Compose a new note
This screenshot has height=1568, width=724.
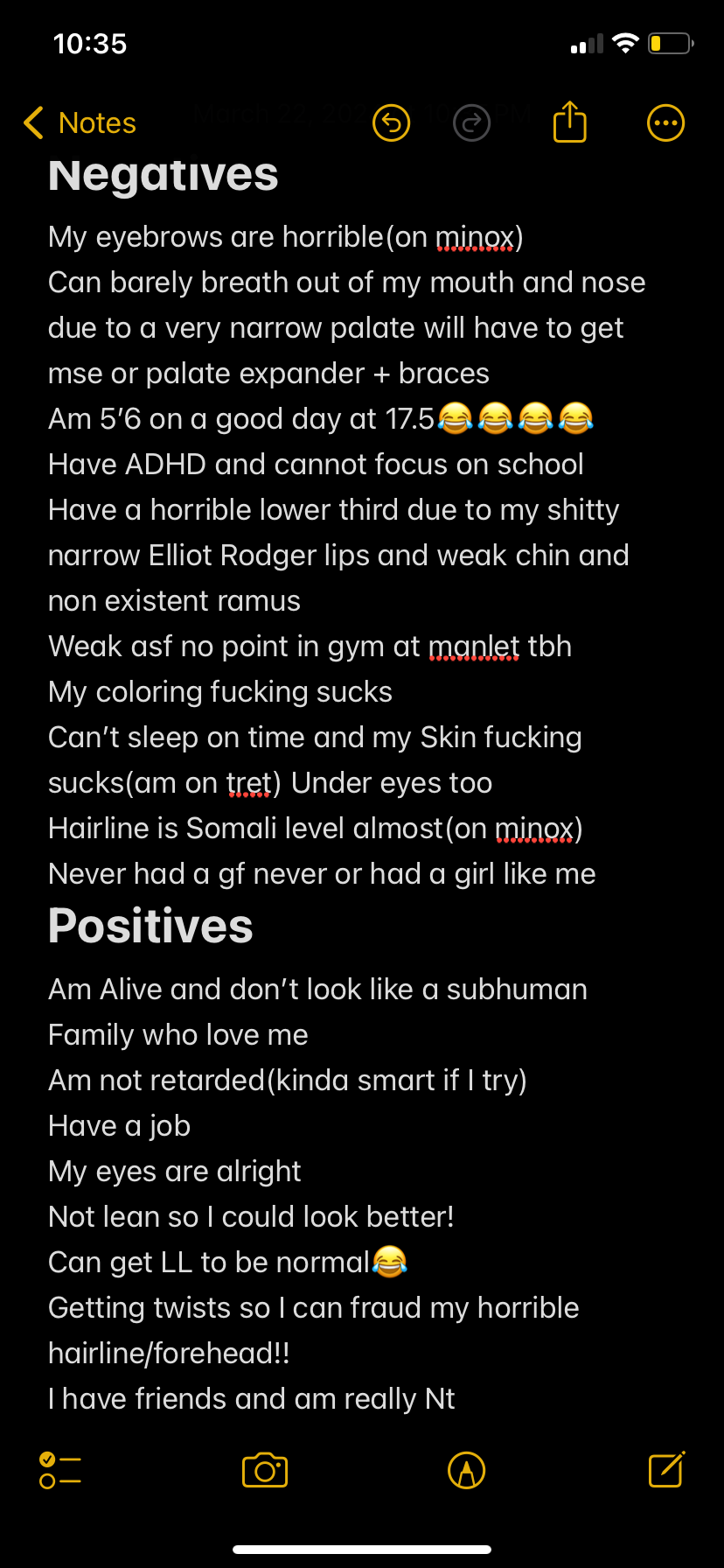click(666, 1469)
